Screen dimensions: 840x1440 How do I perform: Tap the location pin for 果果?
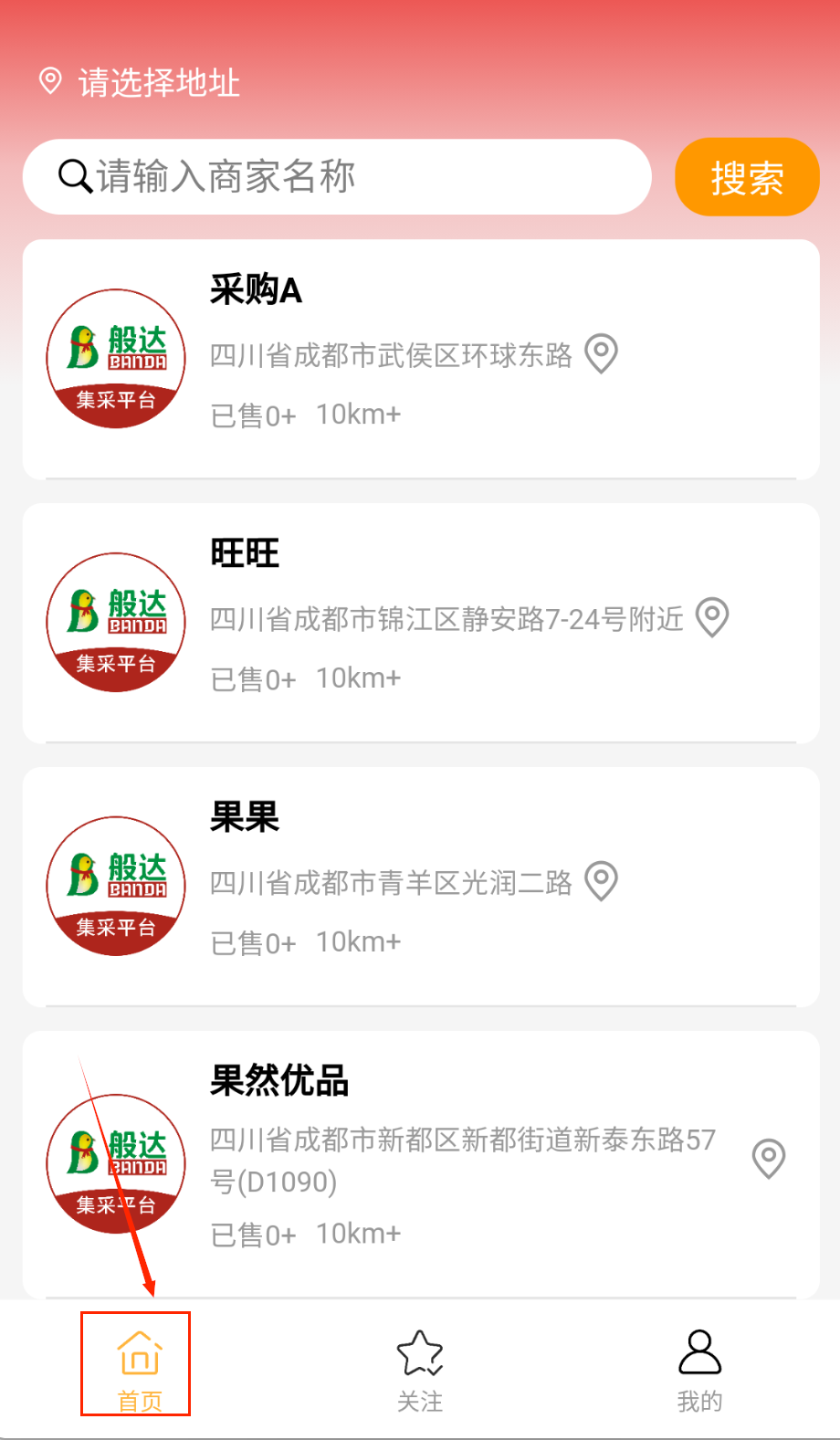601,881
